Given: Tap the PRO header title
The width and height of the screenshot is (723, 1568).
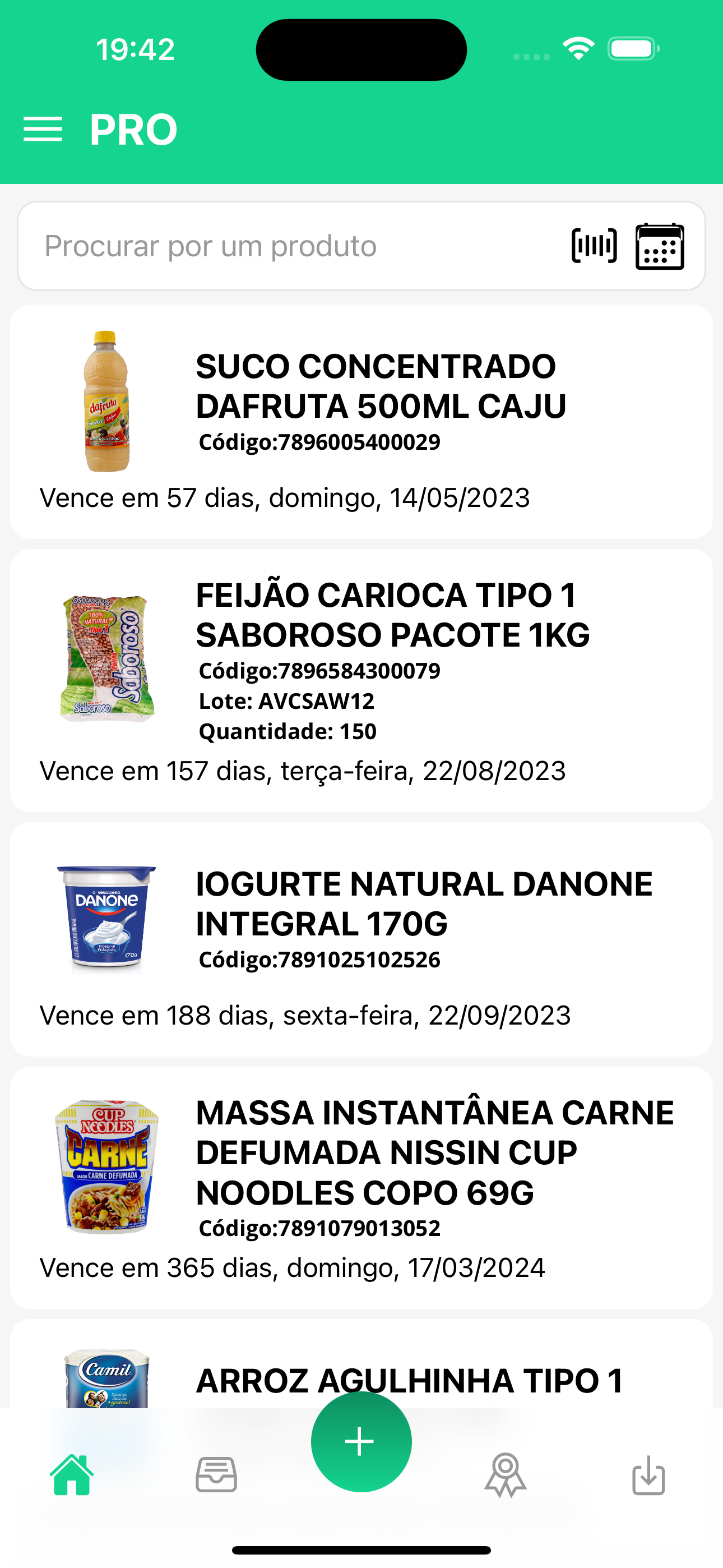Looking at the screenshot, I should (133, 128).
